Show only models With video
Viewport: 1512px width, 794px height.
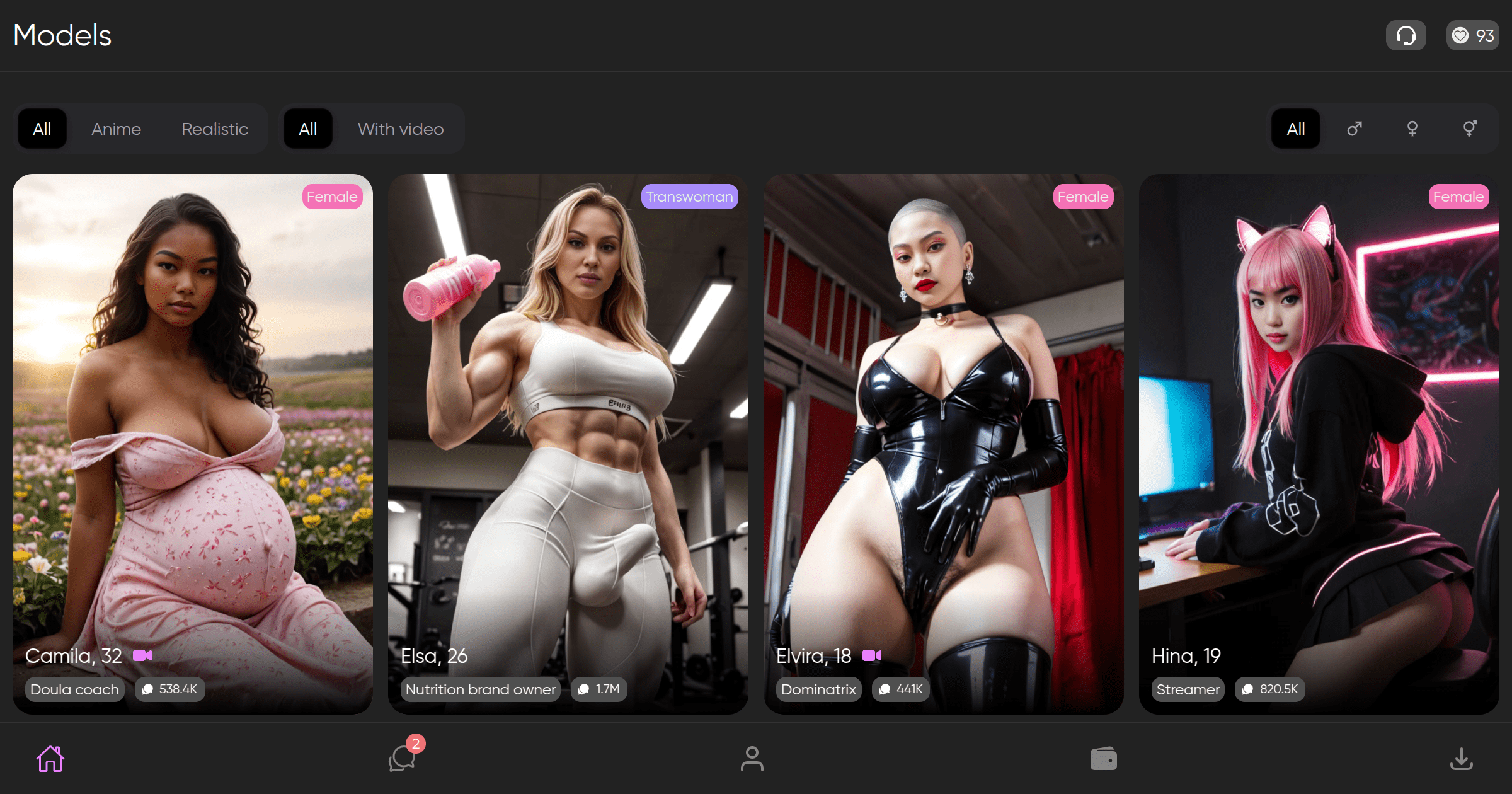pos(400,129)
